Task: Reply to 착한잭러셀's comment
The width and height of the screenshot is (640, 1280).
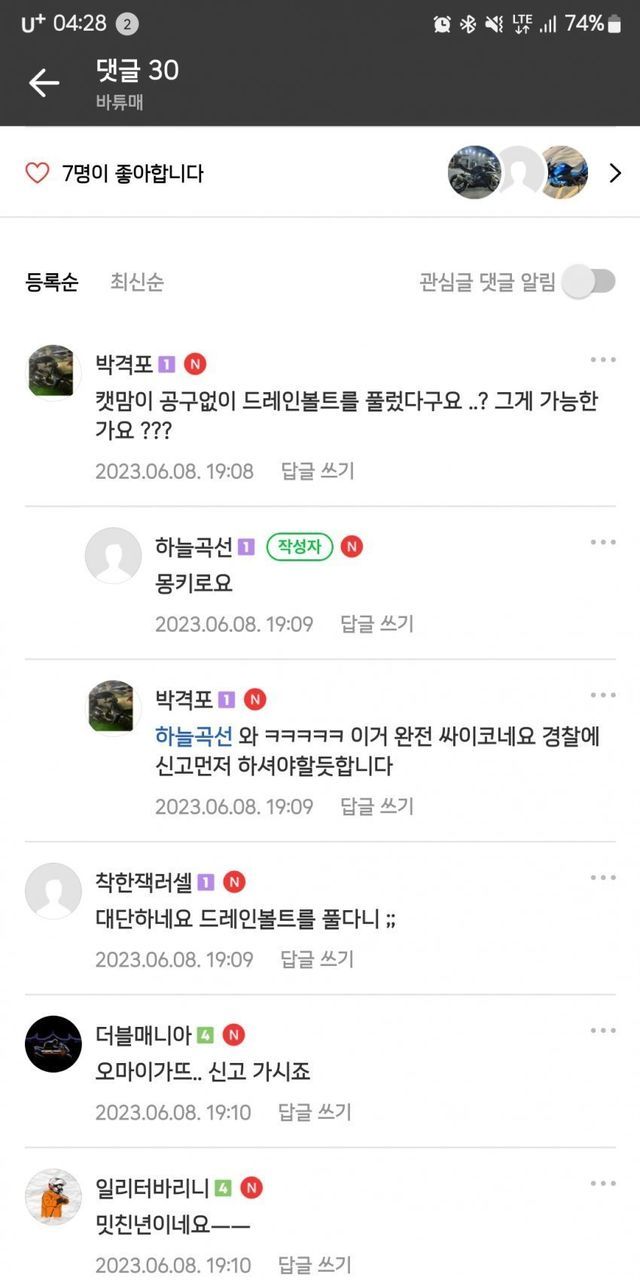Action: pos(316,959)
